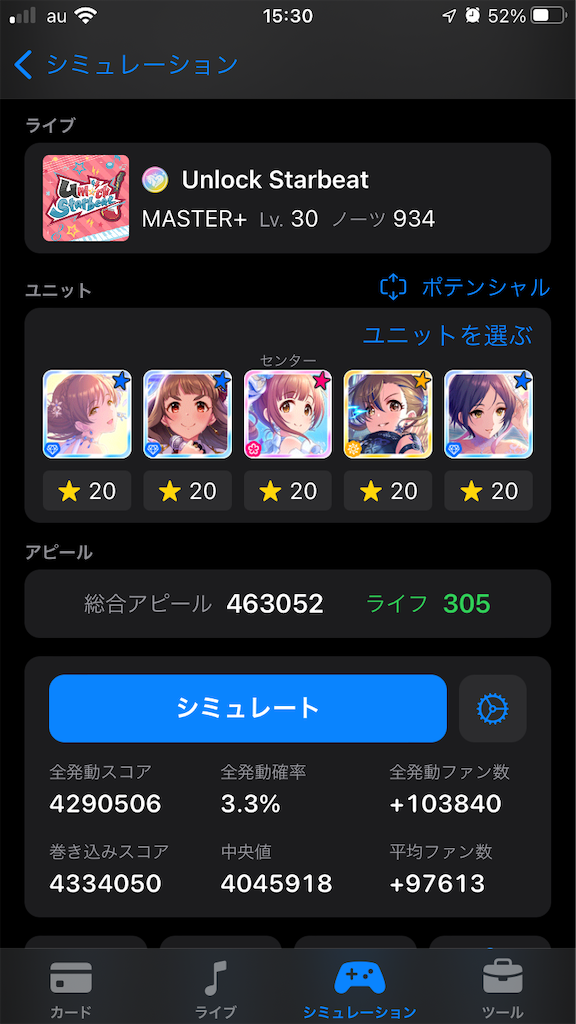Select the last idol card in unit
576x1024 pixels.
coord(488,414)
